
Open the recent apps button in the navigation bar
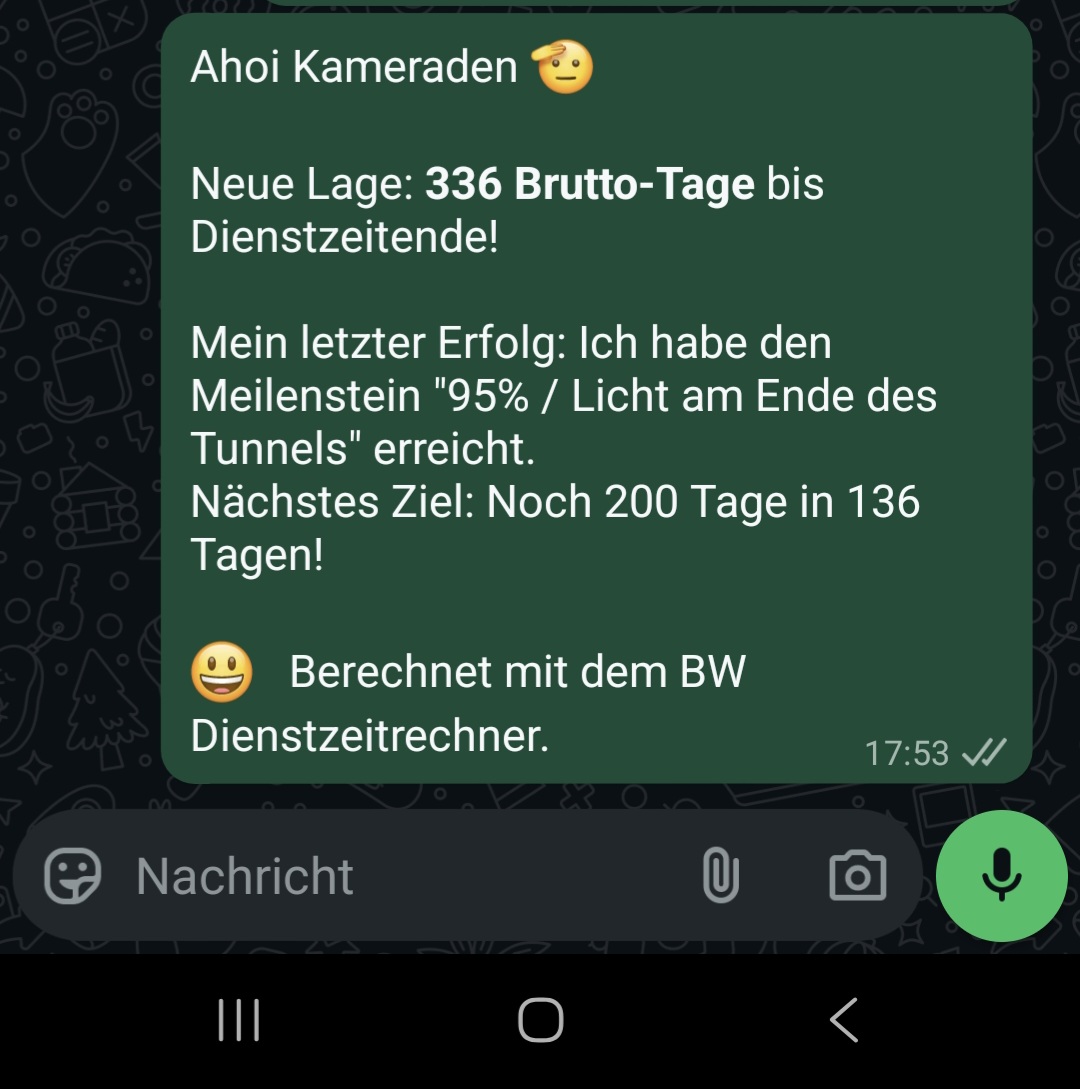click(238, 1021)
